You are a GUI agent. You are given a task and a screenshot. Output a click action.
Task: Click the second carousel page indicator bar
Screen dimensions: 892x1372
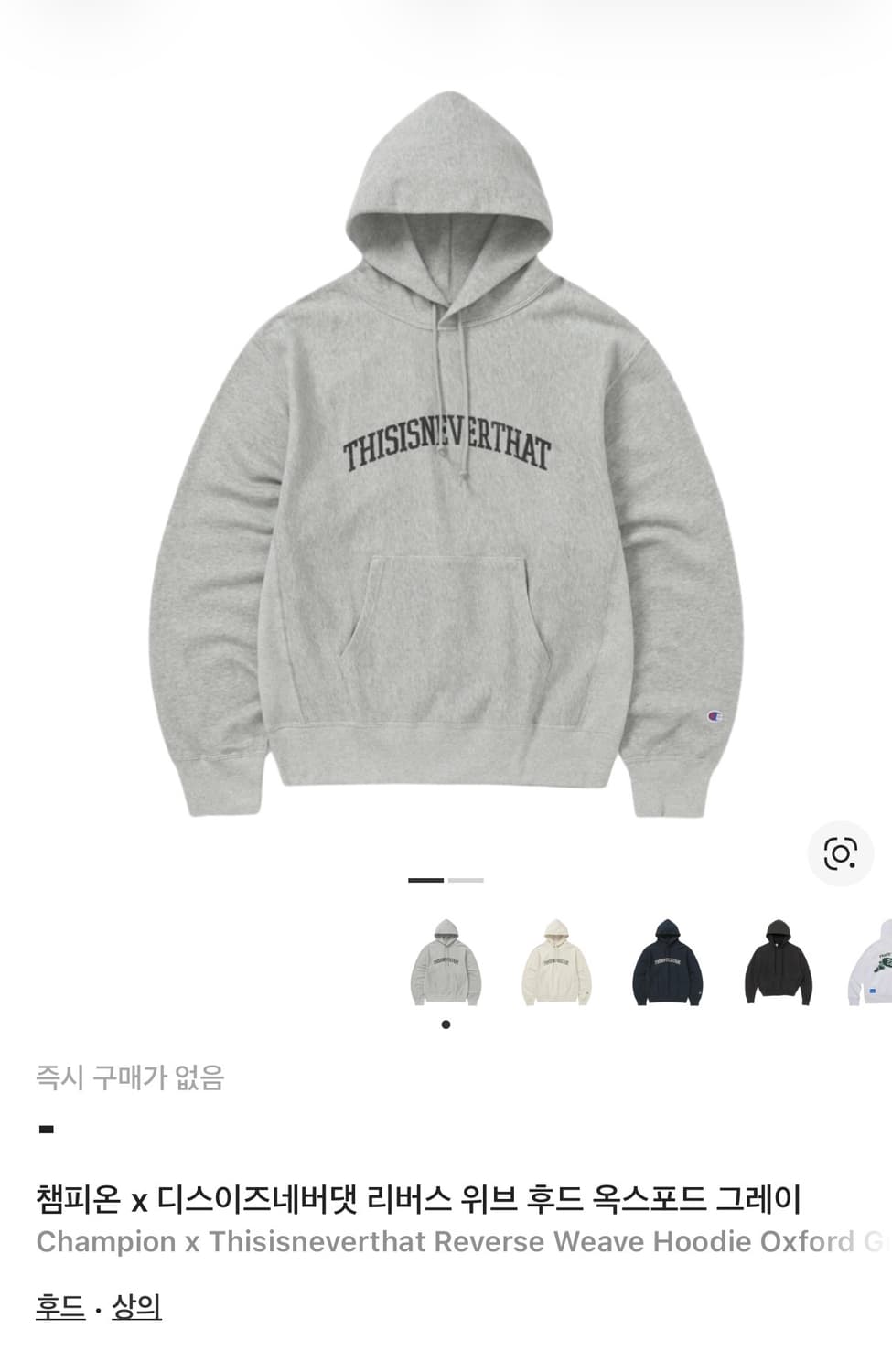(x=467, y=880)
